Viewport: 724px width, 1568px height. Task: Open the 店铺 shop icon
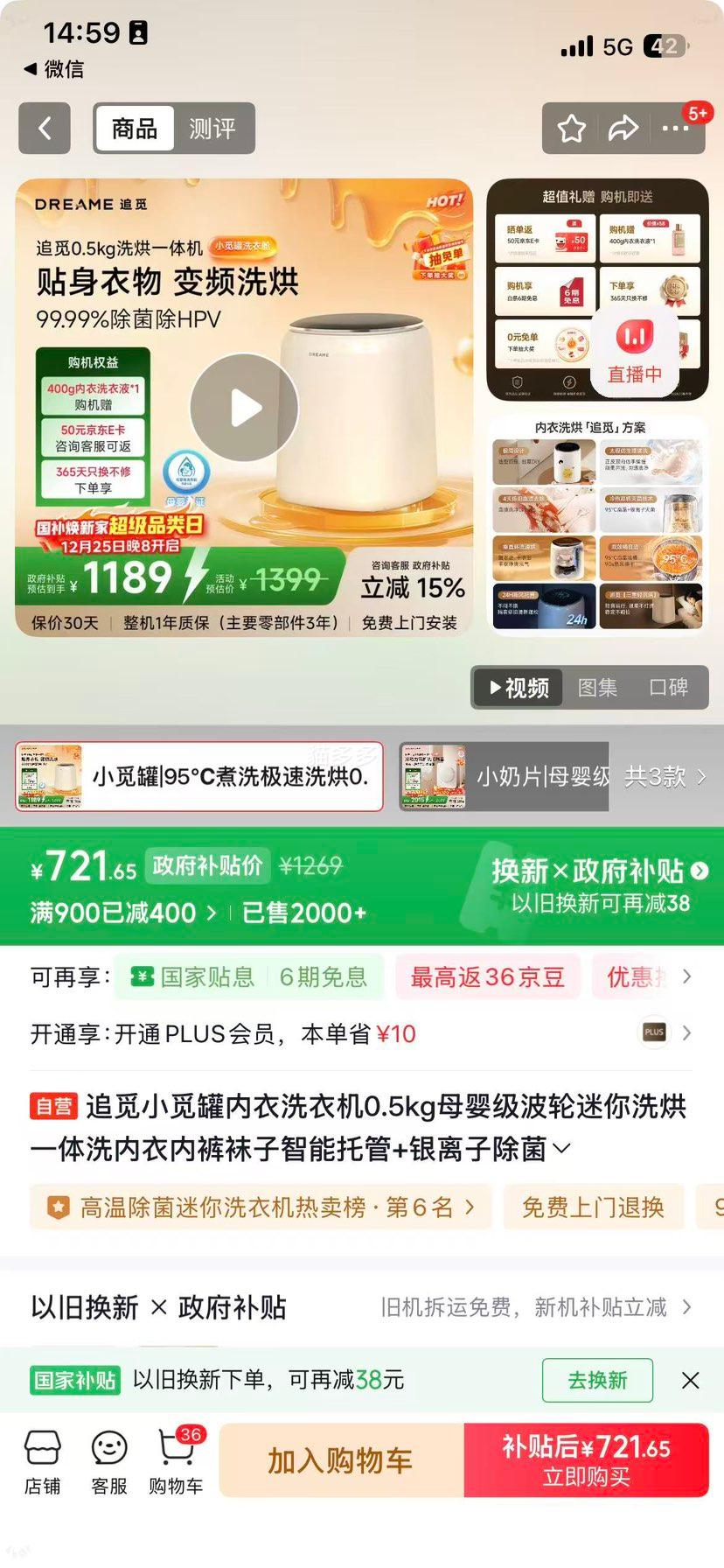[42, 1459]
